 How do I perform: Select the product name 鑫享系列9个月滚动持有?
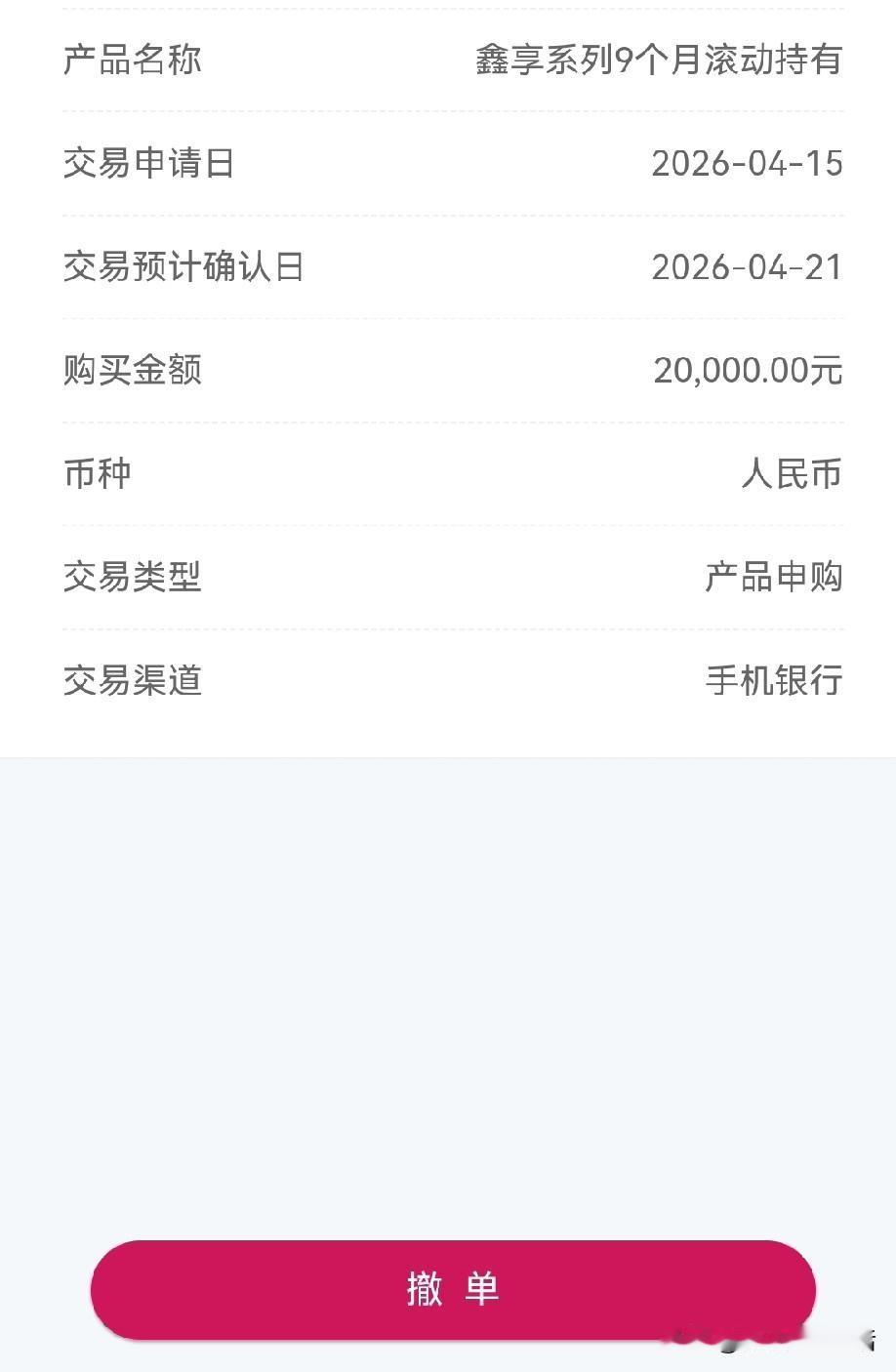(657, 61)
